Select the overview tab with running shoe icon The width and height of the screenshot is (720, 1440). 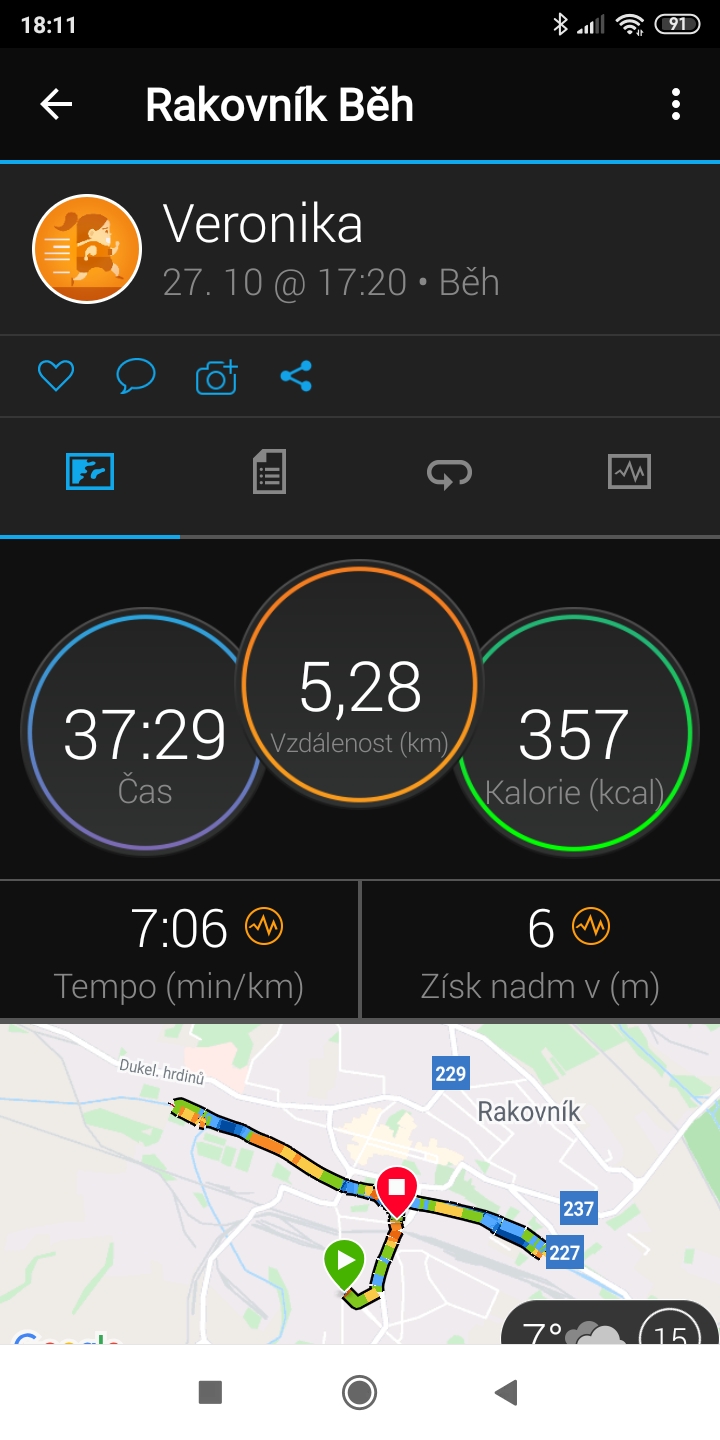coord(90,471)
